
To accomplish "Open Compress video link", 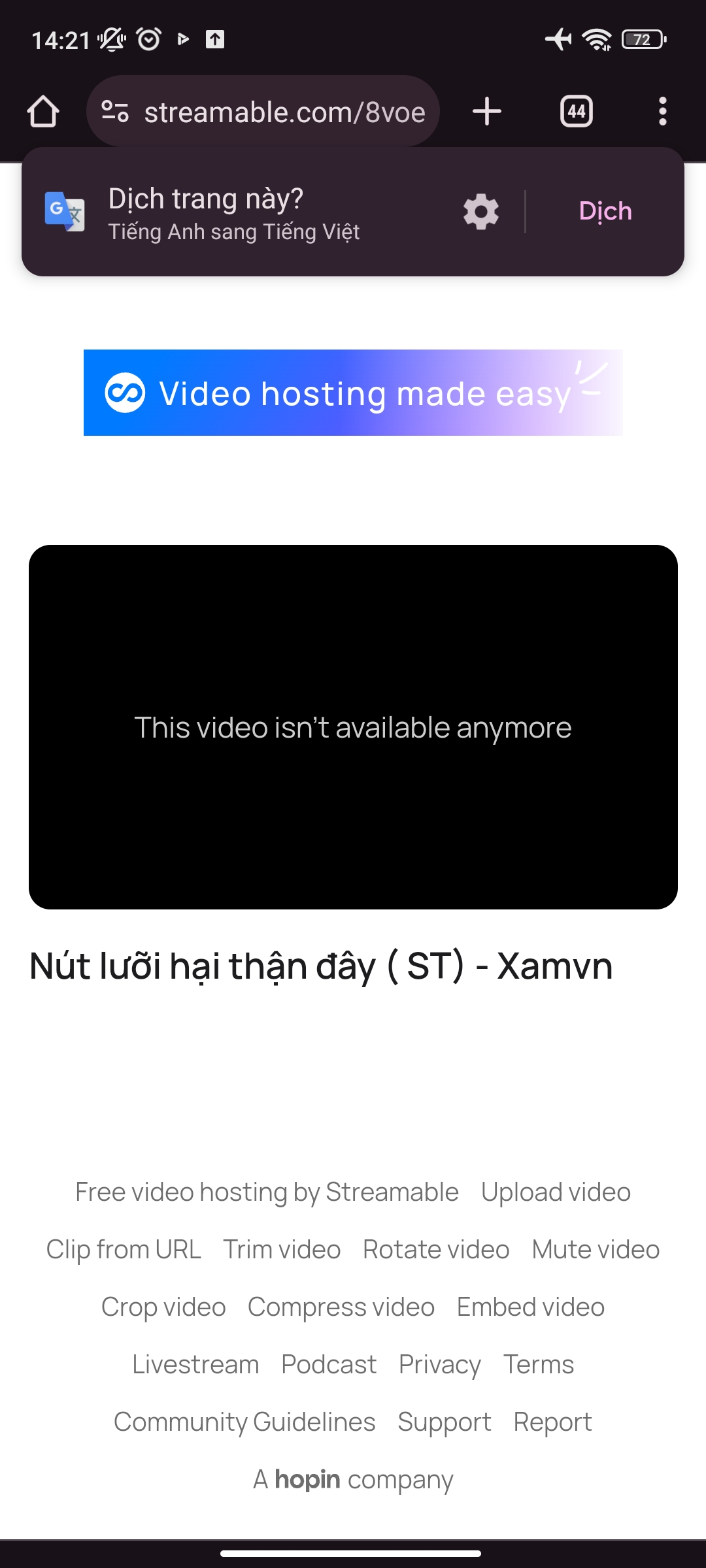I will [341, 1307].
